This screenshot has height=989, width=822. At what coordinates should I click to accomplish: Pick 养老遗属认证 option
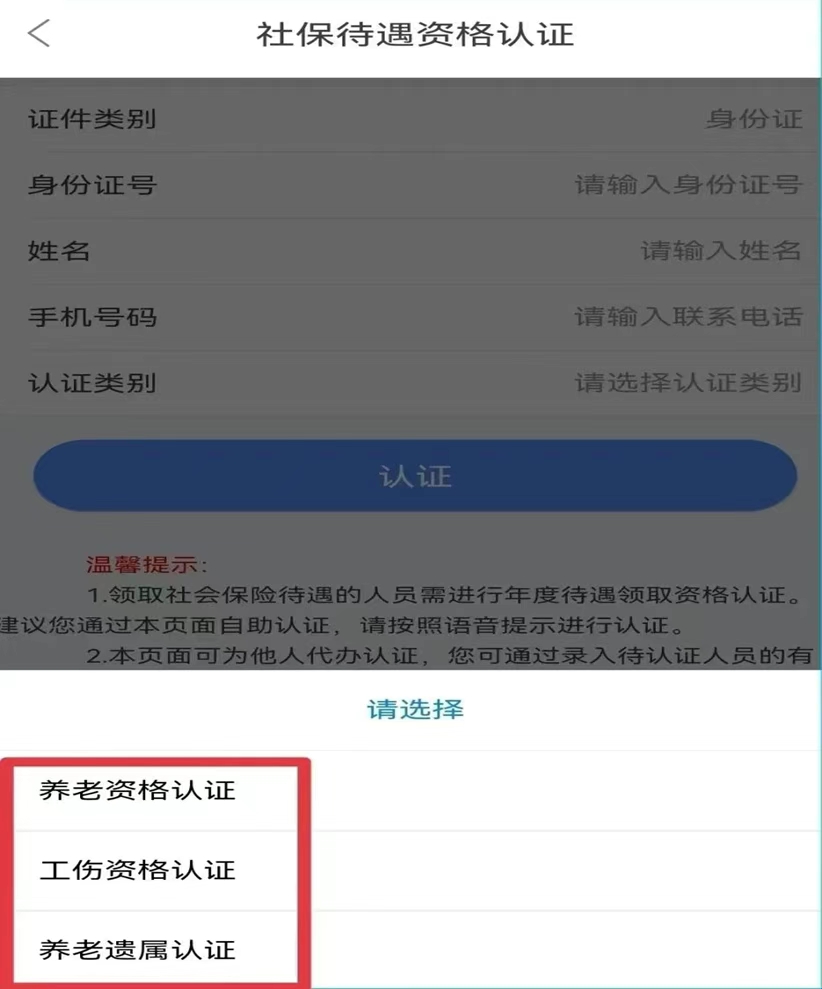137,949
